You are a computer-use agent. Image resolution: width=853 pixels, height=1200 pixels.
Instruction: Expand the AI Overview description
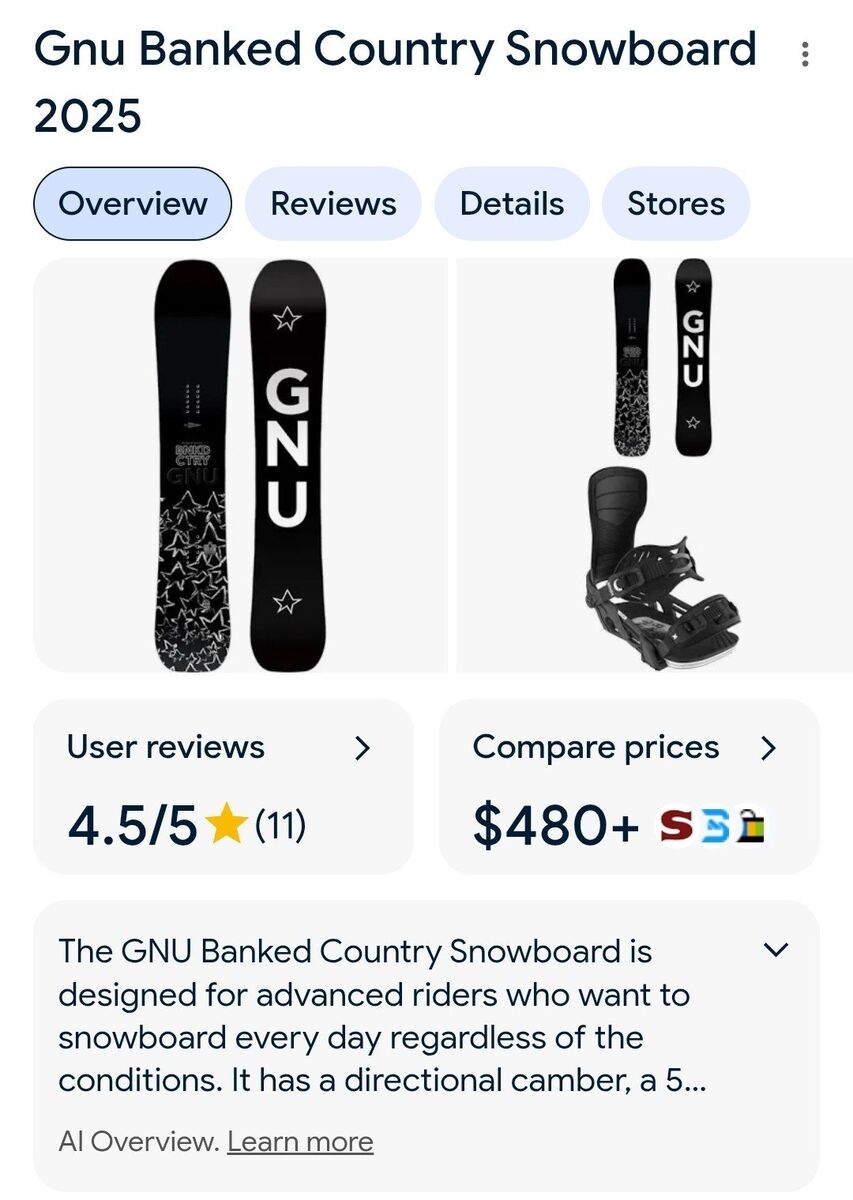click(776, 950)
